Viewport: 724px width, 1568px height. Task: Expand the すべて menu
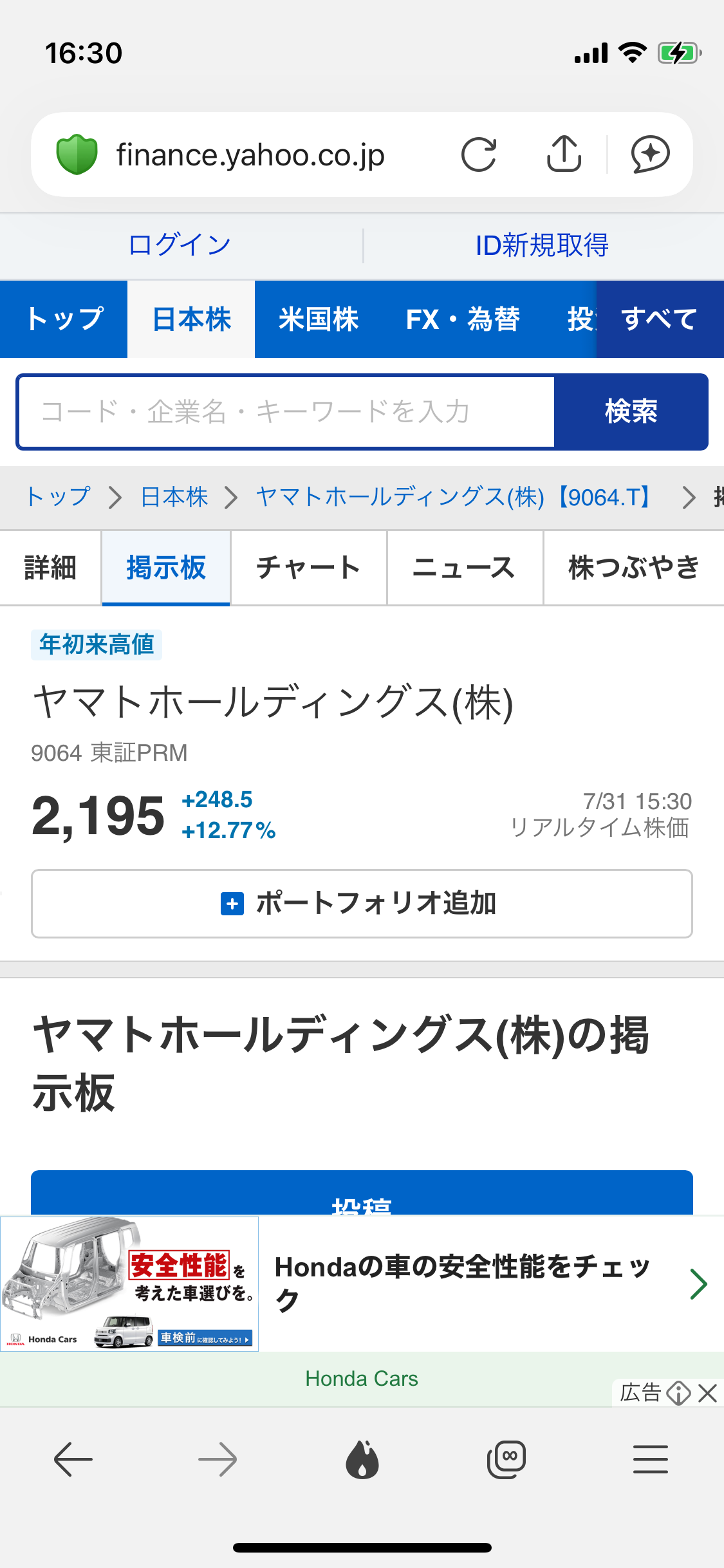click(x=660, y=319)
